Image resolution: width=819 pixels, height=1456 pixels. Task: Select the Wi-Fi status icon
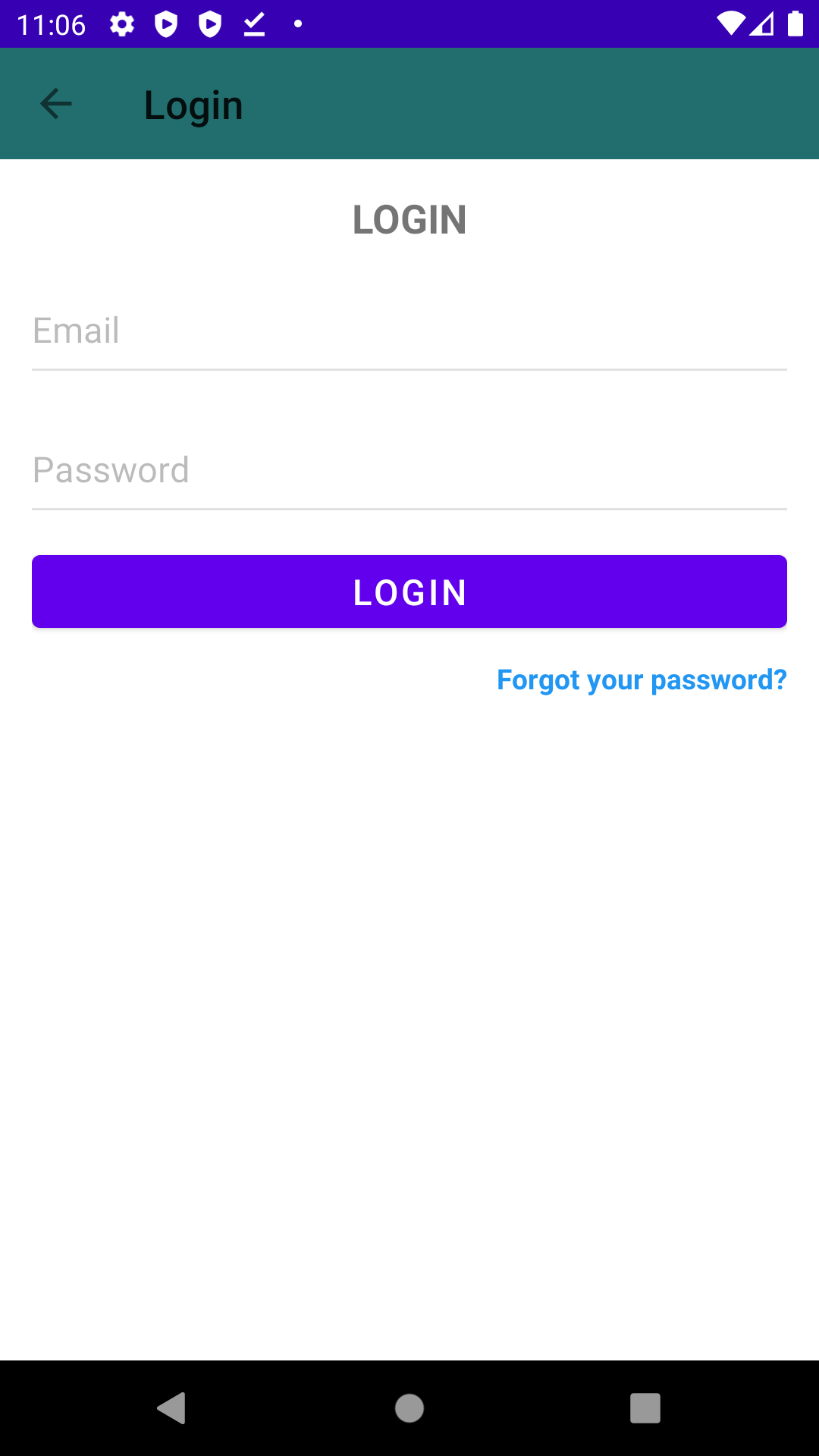tap(730, 24)
